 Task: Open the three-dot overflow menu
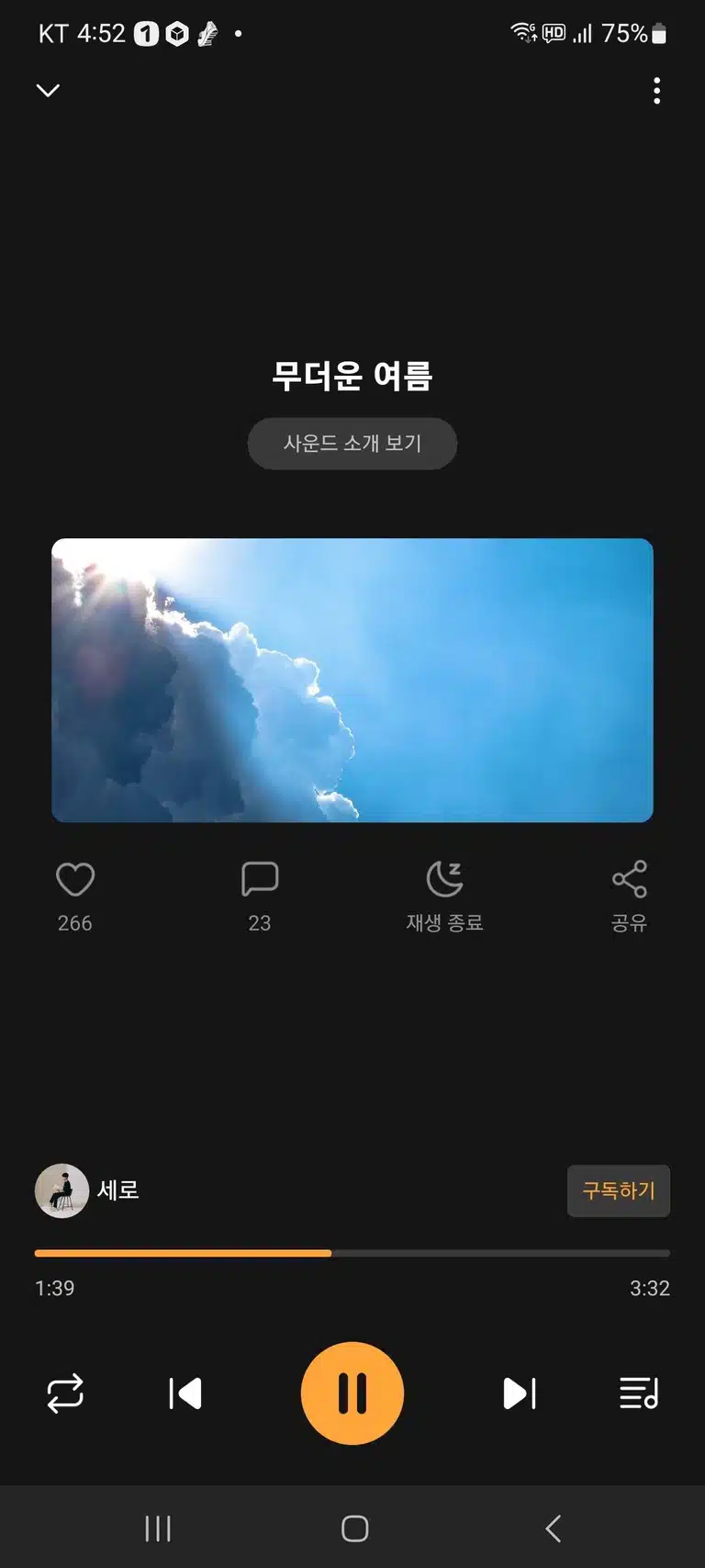coord(656,90)
